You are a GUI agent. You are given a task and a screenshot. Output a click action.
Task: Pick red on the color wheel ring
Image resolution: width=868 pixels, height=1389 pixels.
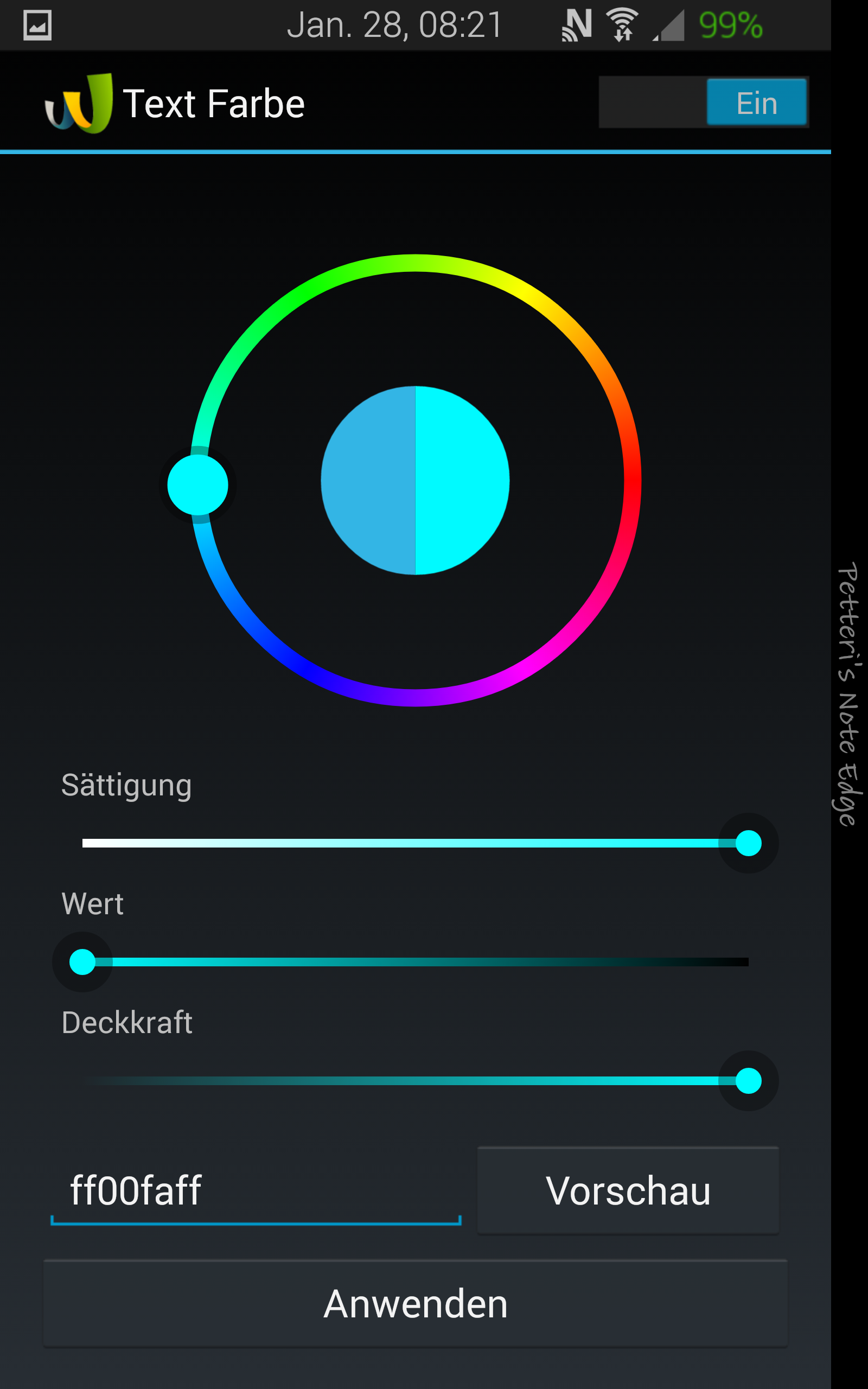[x=632, y=480]
